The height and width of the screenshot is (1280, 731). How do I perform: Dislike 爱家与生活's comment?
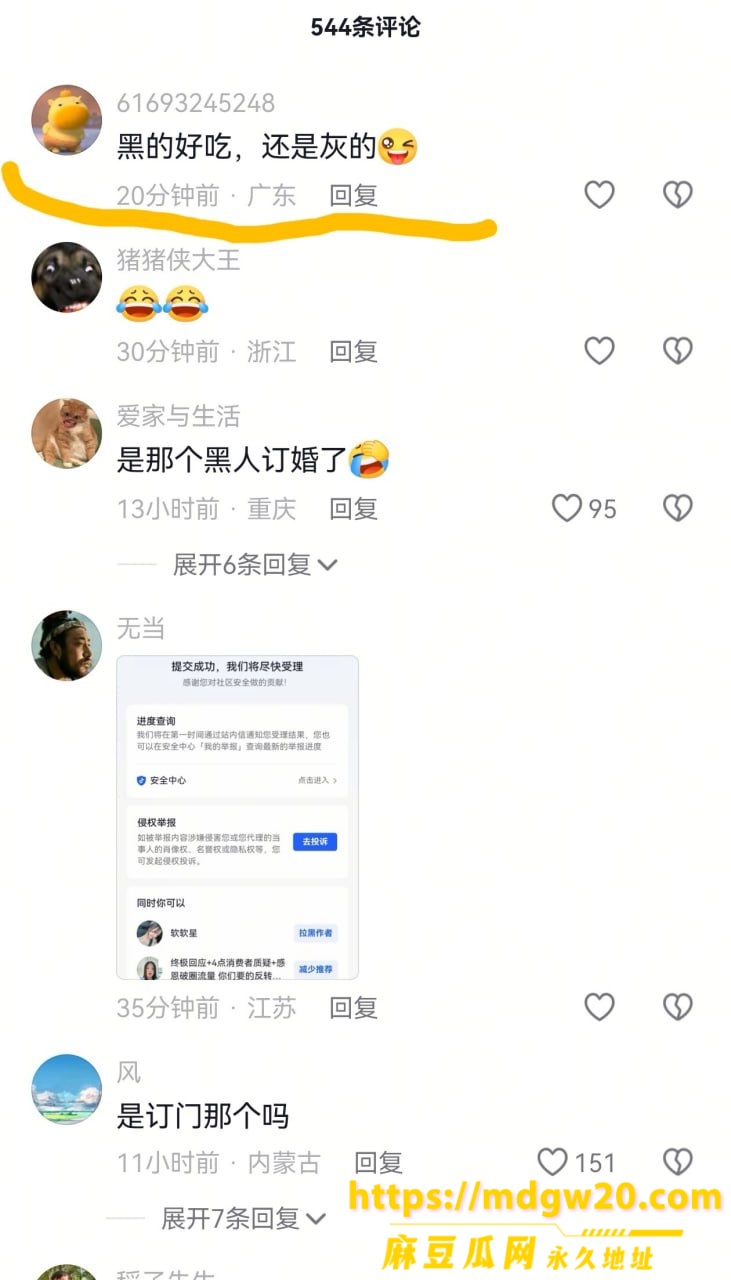tap(678, 508)
